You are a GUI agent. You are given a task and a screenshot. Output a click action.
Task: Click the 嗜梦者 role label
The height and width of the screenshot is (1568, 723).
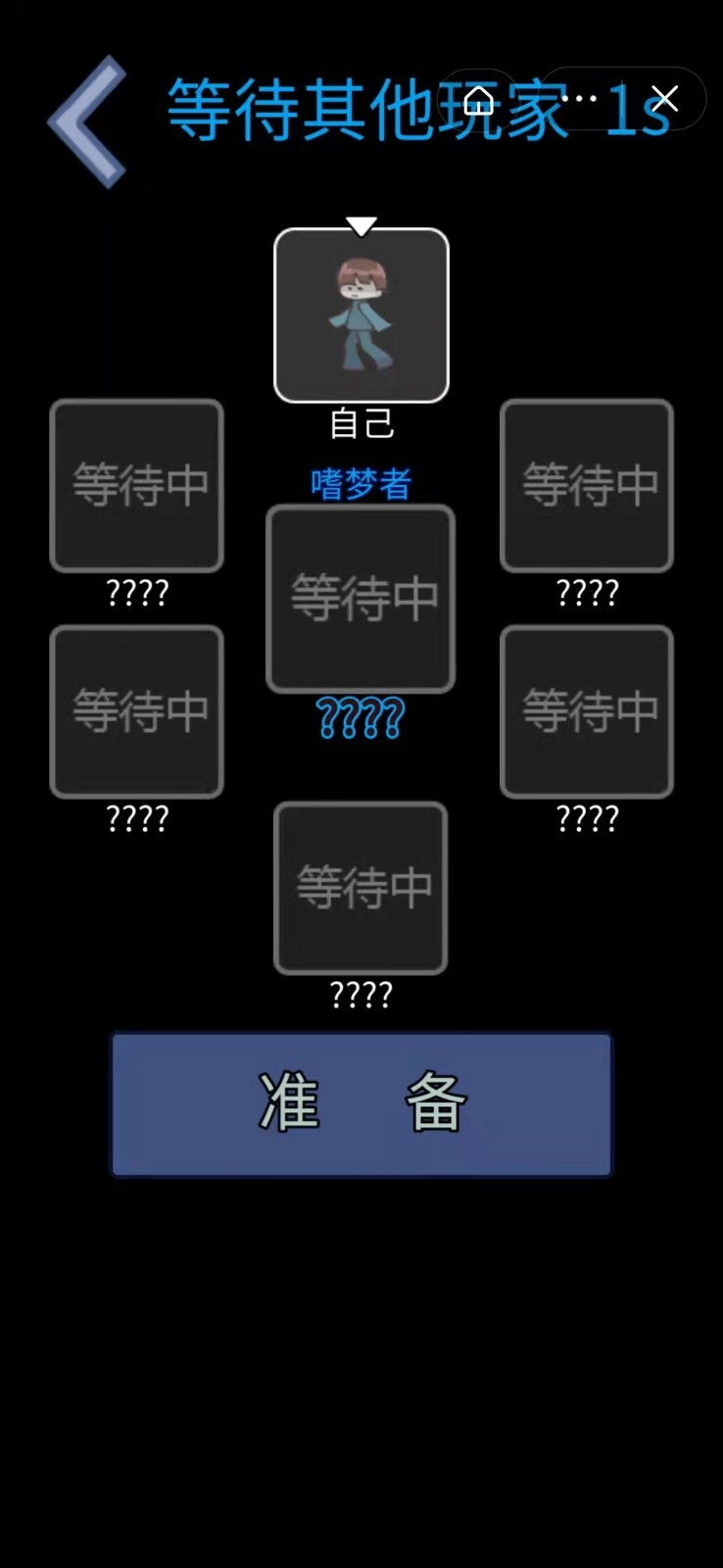coord(361,482)
